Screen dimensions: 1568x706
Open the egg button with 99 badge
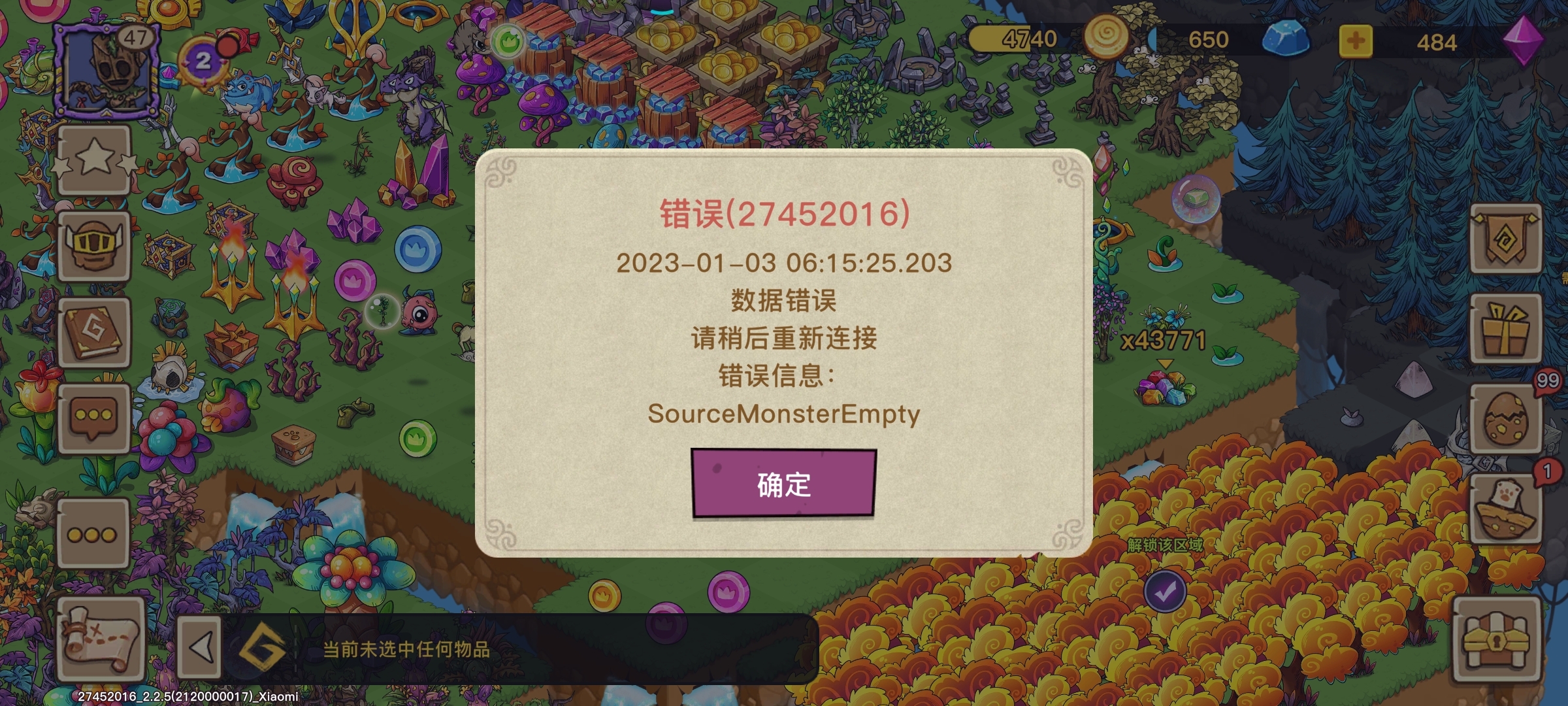1505,418
